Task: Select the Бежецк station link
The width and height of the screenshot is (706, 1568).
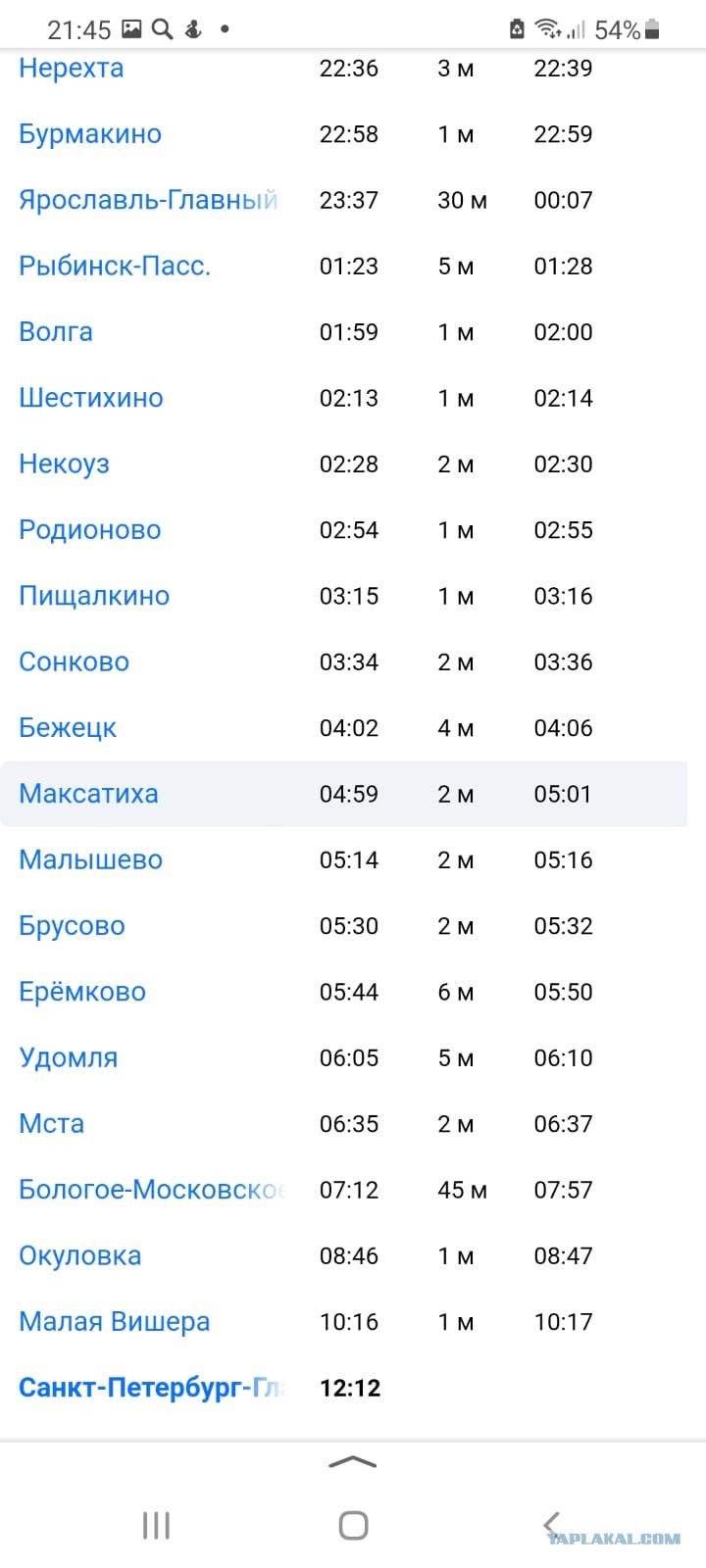Action: [x=68, y=727]
